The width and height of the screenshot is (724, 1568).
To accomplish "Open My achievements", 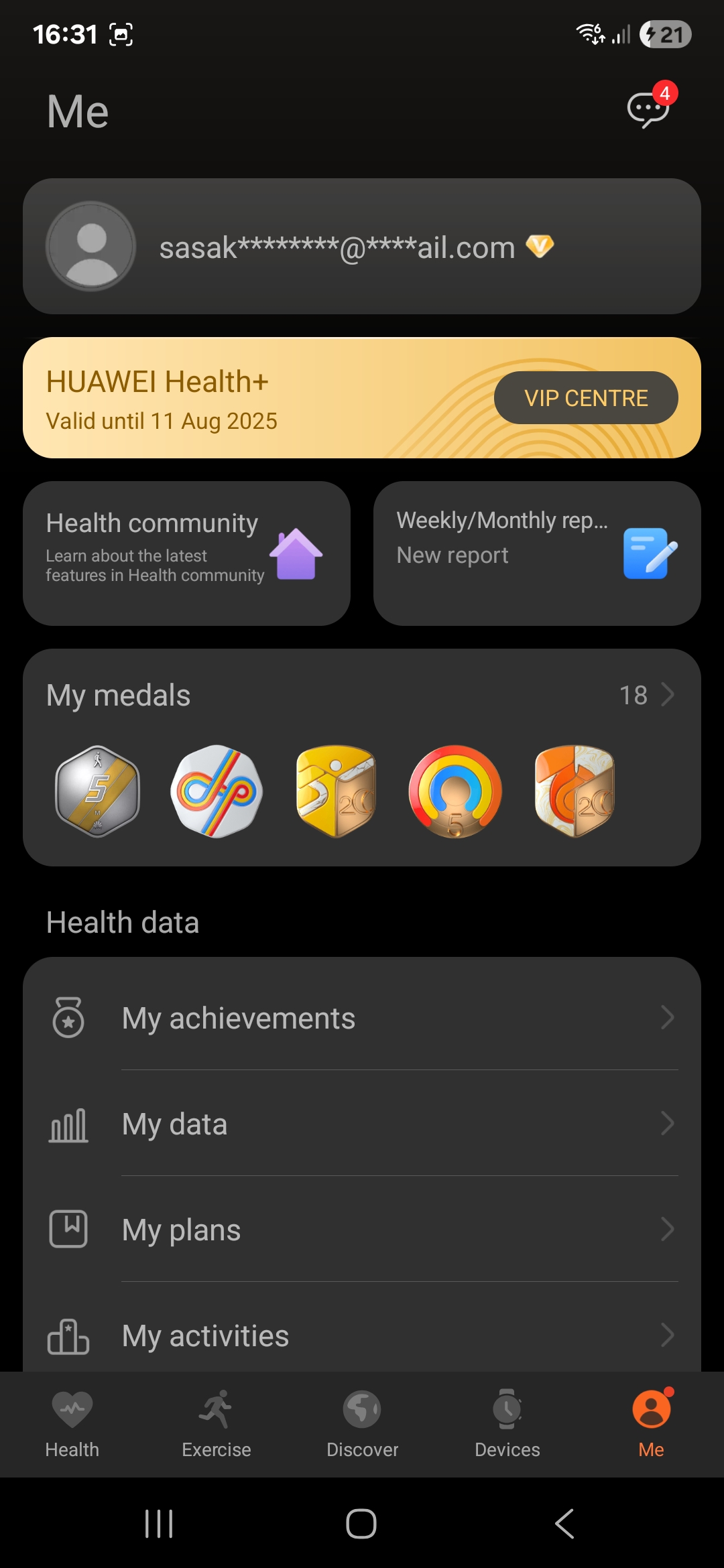I will (362, 1017).
